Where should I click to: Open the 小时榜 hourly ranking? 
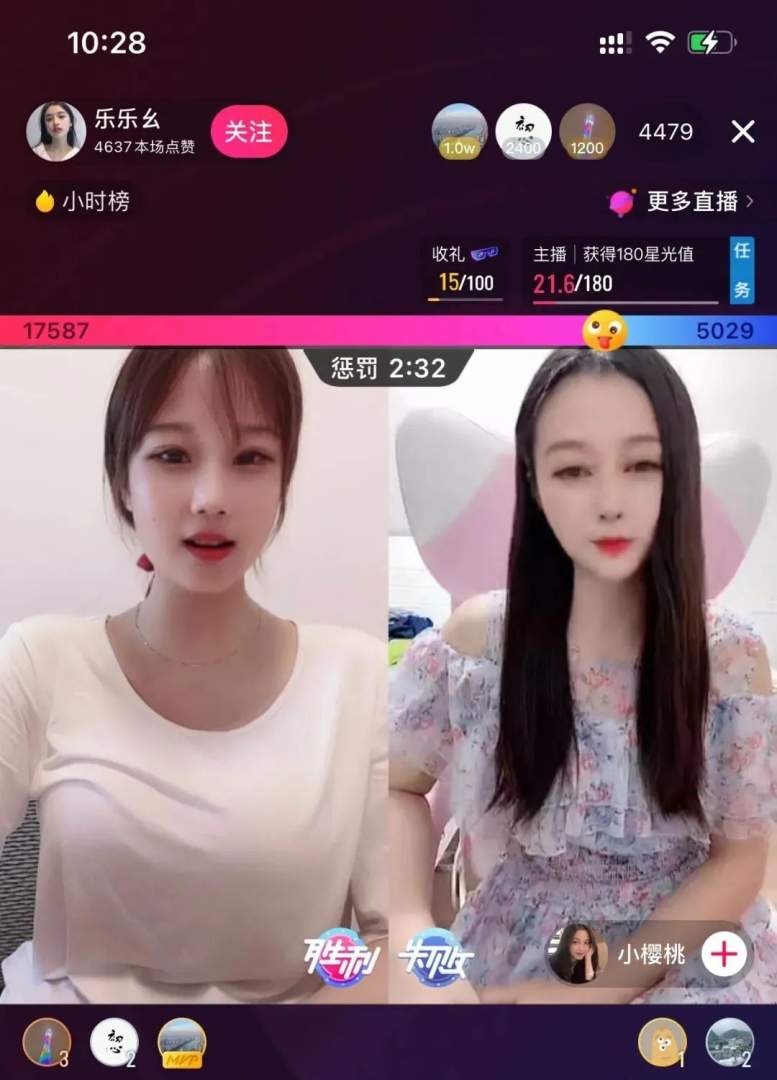click(x=83, y=201)
